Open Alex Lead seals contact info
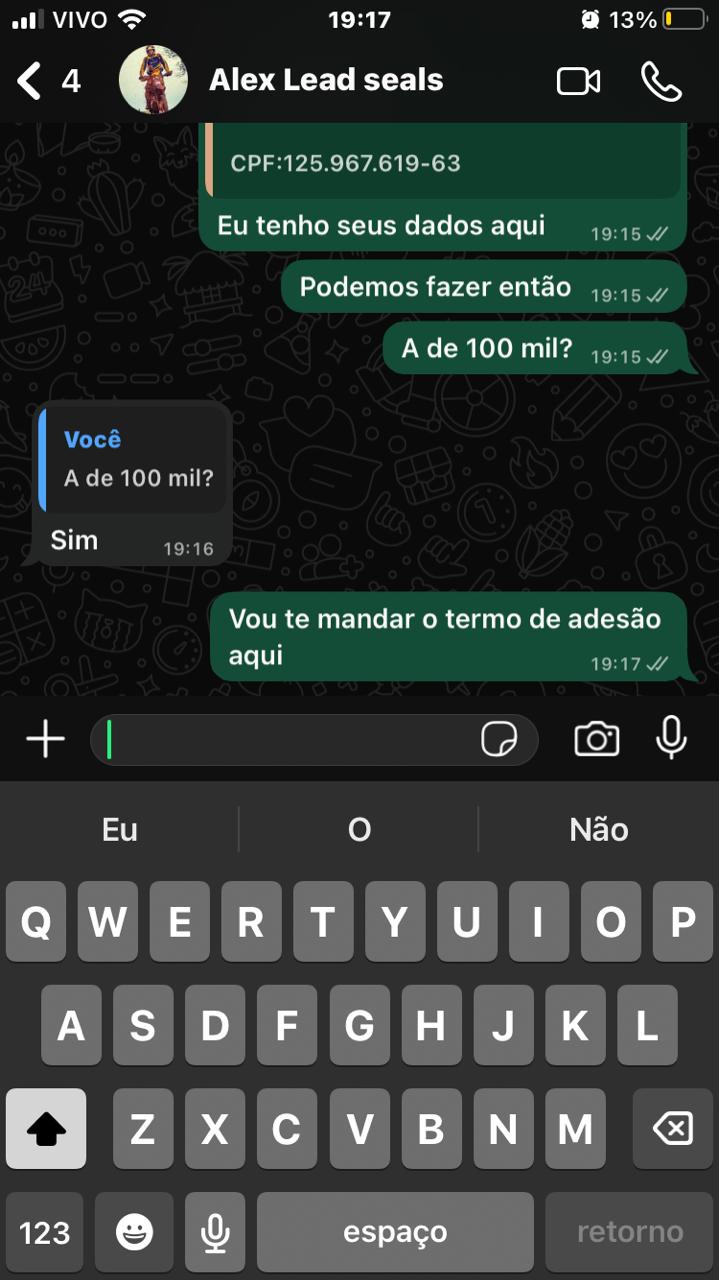 (x=325, y=80)
